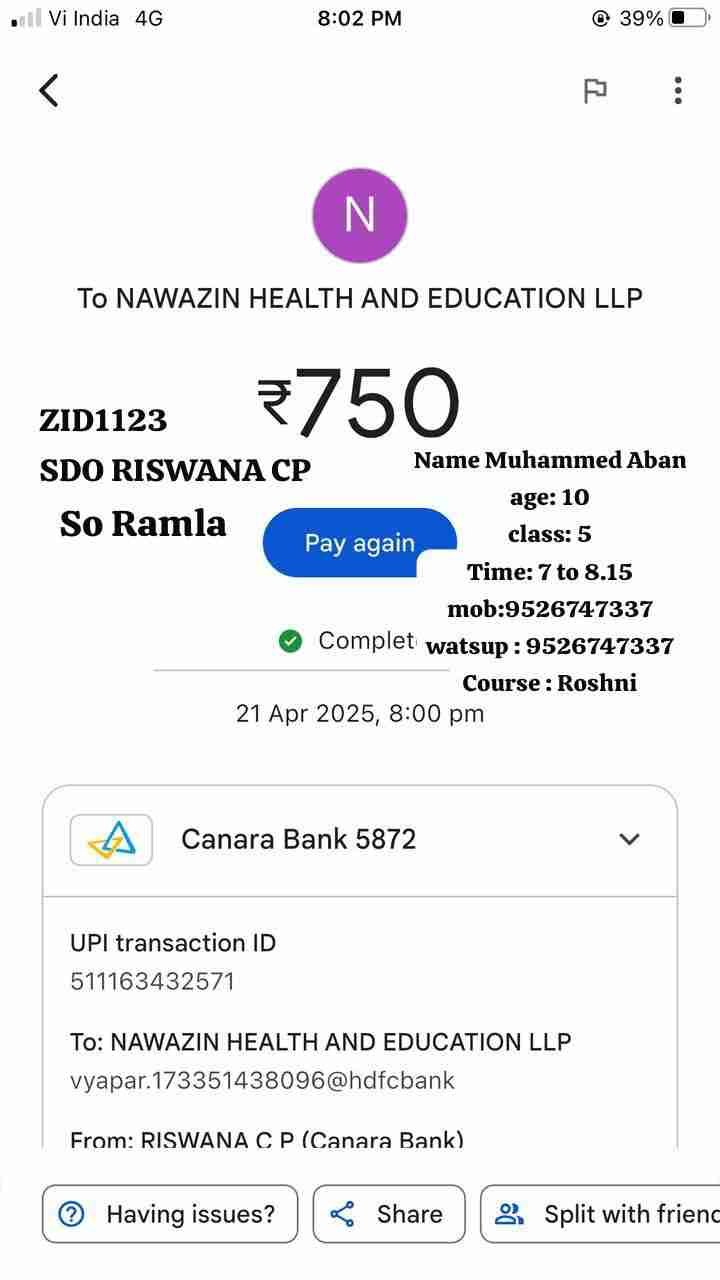Viewport: 720px width, 1280px height.
Task: Open the three-dot overflow menu
Action: tap(678, 90)
